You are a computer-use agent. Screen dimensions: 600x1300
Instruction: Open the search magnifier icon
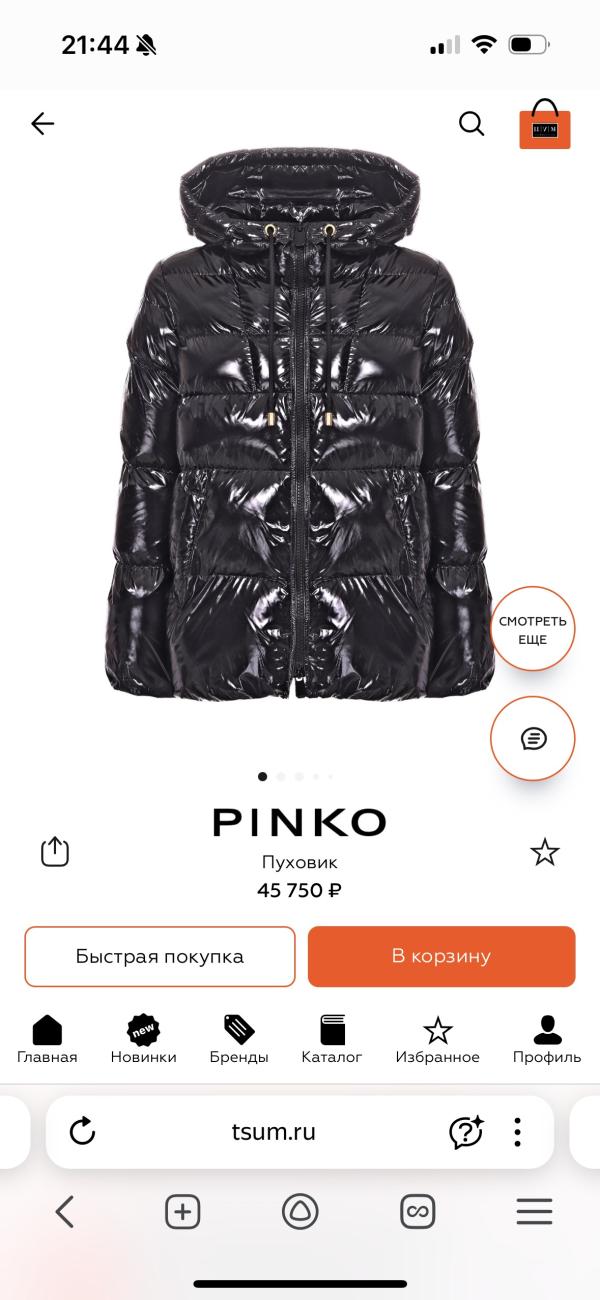coord(471,124)
